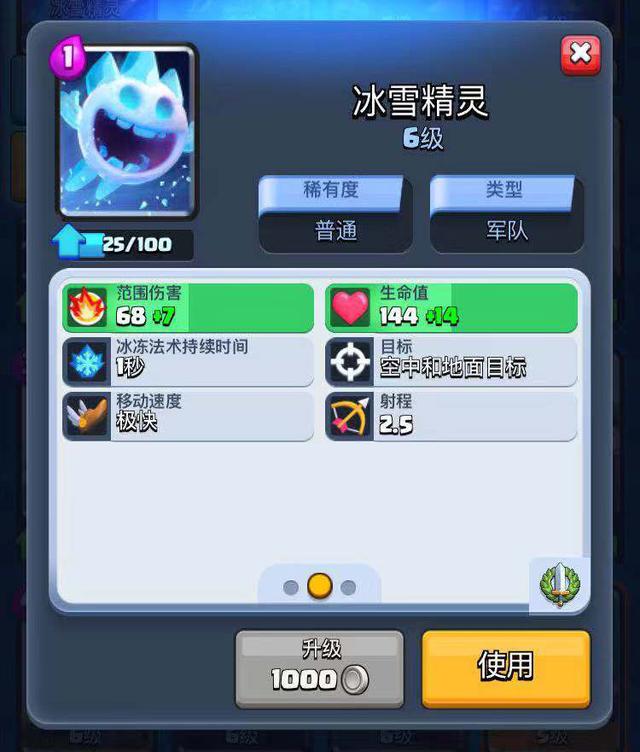Tap the 稀有度 普通 rarity box
Viewport: 640px width, 752px height.
335,214
